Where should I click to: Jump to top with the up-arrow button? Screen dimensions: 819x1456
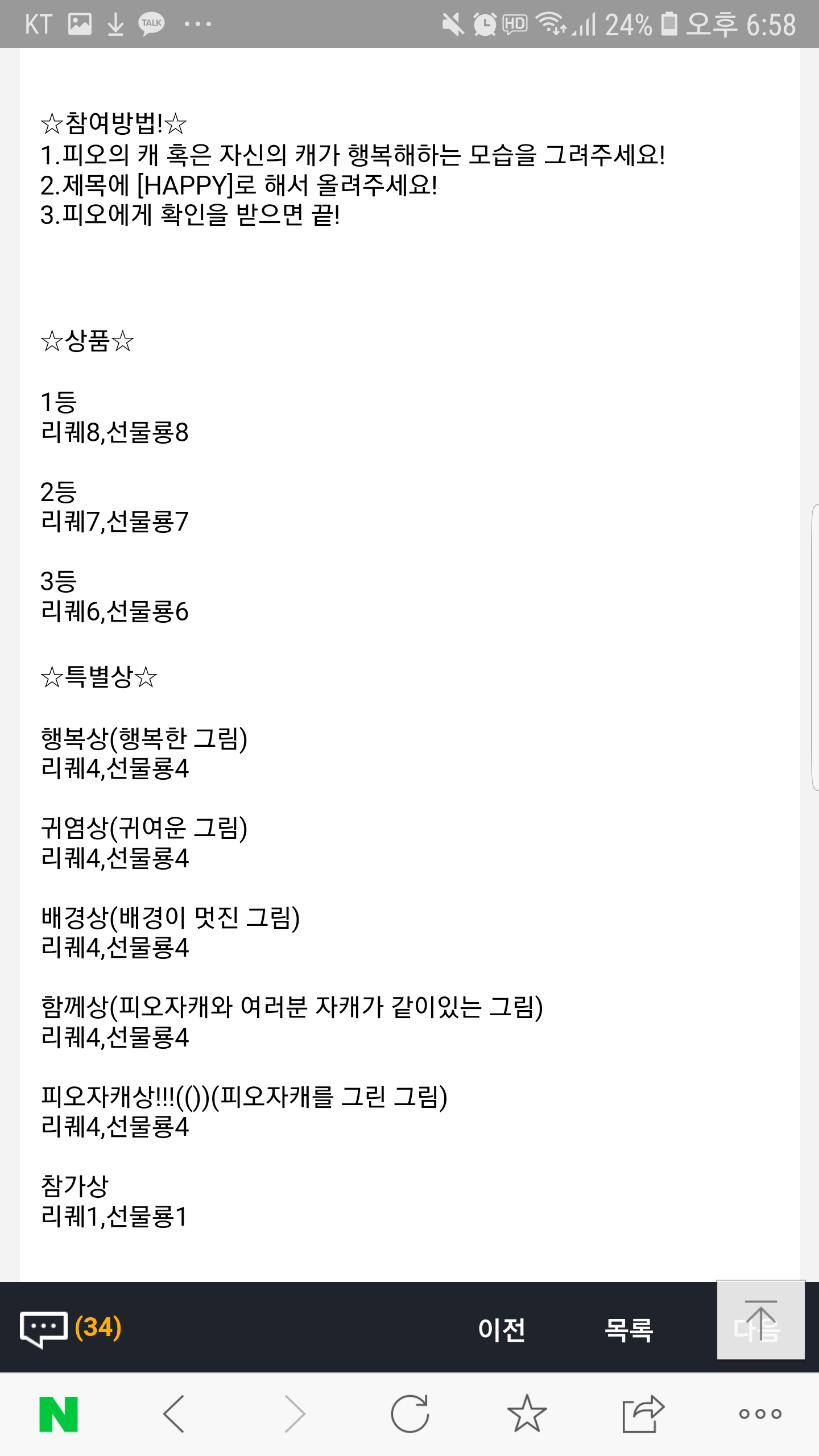click(760, 1319)
